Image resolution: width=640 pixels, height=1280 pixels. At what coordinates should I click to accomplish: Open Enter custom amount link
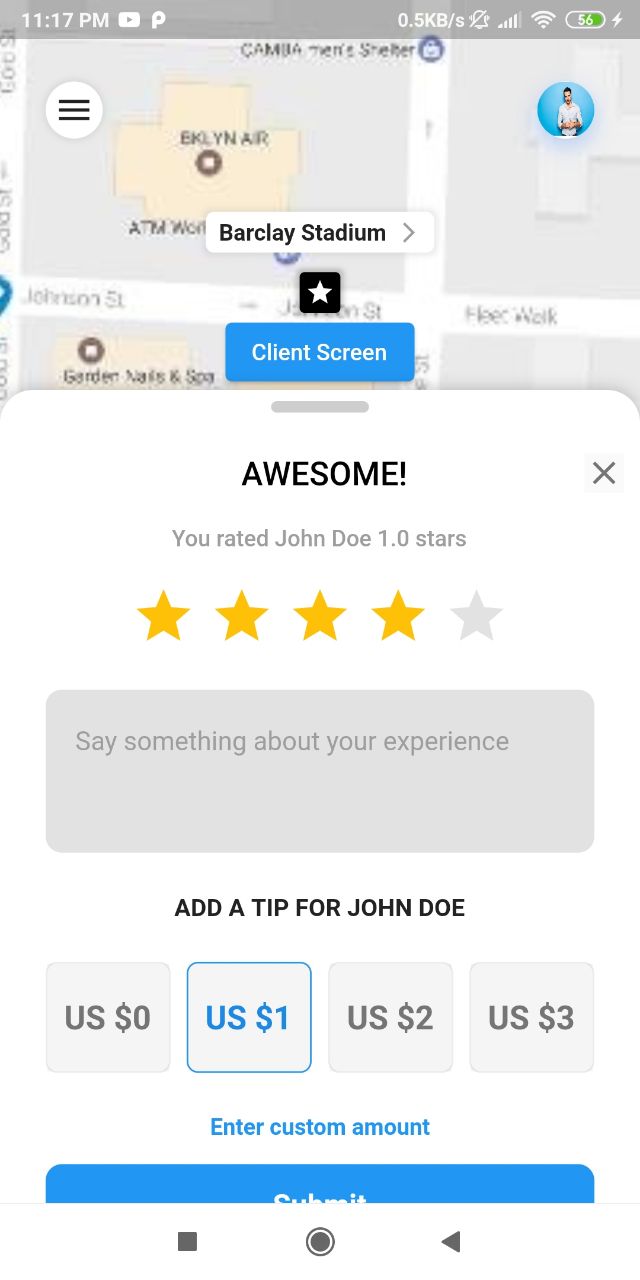[x=320, y=1127]
